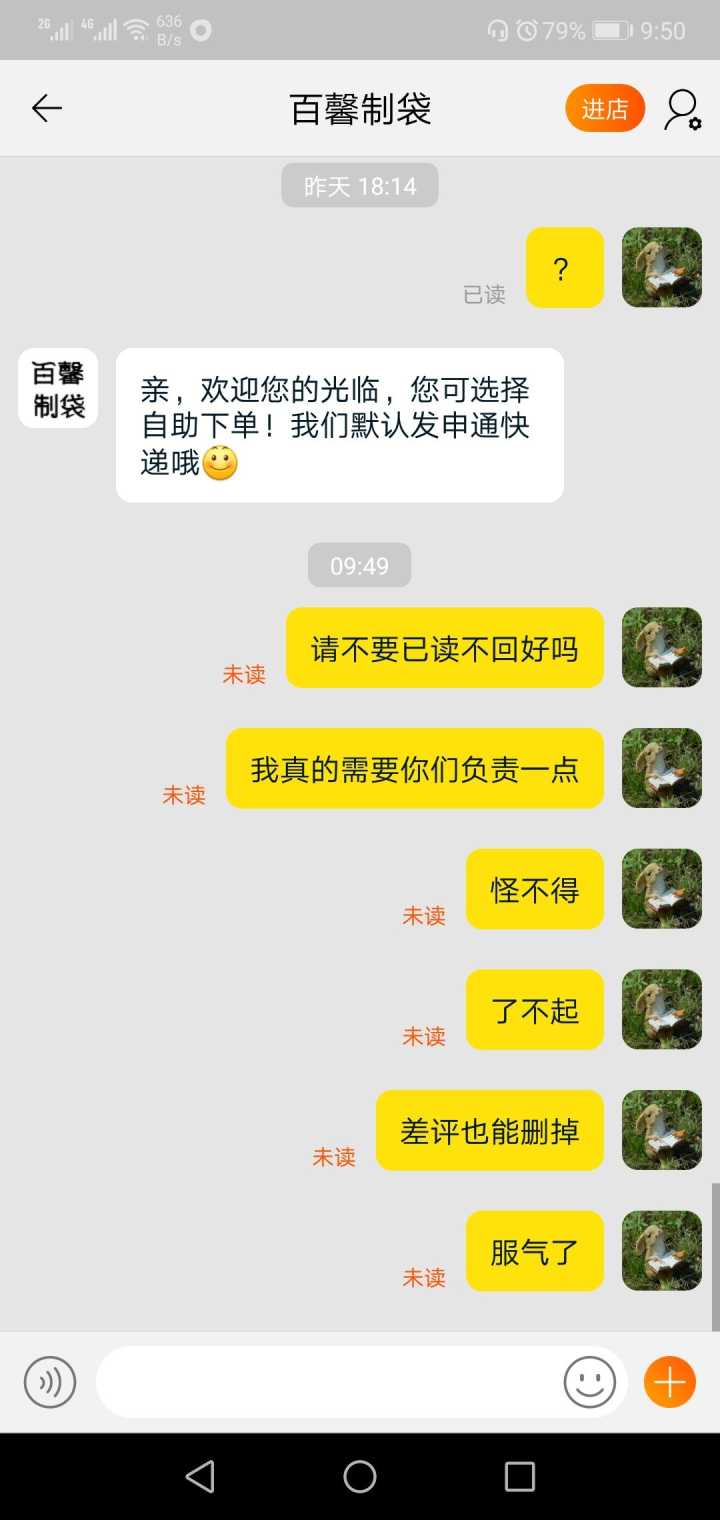Tap the system home button
Screen dimensions: 720x1520
click(x=360, y=1476)
